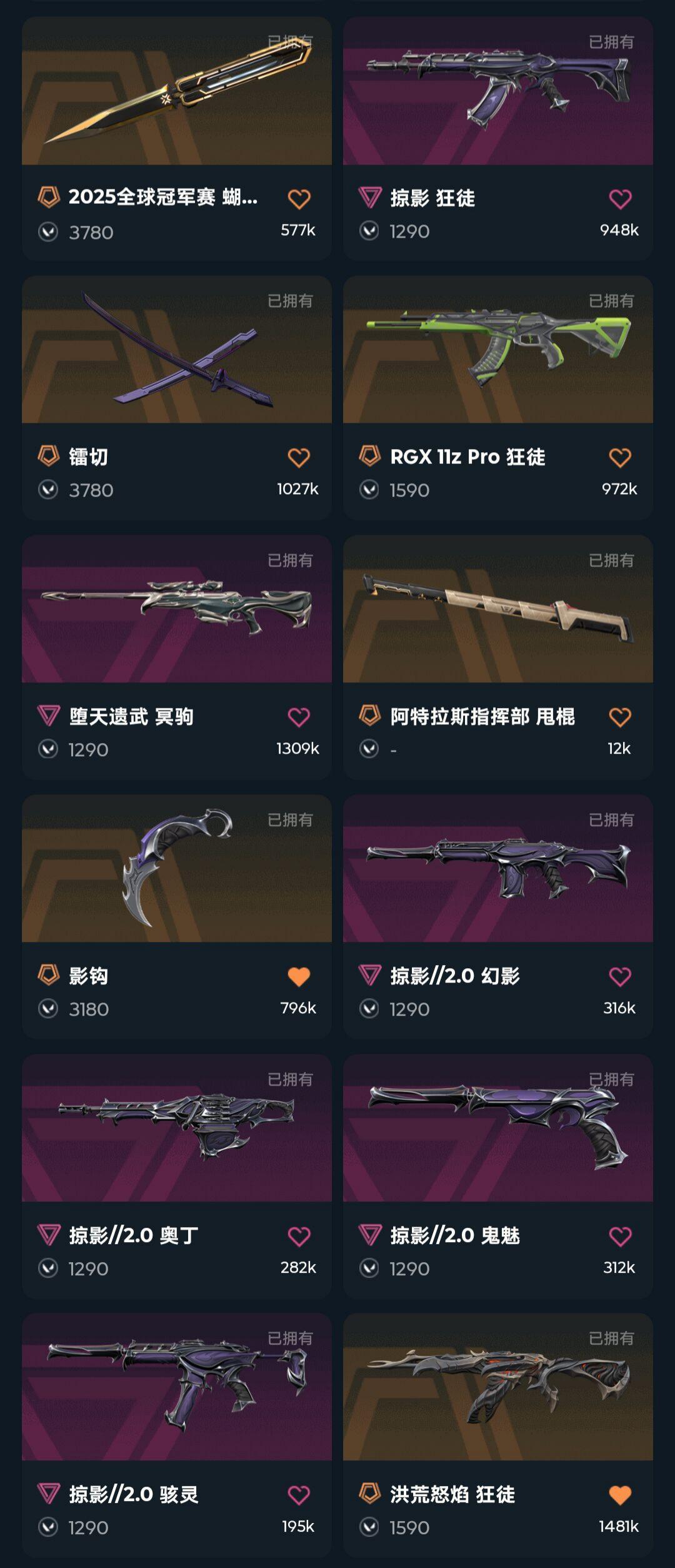Heart the 2025全球冠军赛 knife skin
This screenshot has height=1568, width=675.
point(299,199)
